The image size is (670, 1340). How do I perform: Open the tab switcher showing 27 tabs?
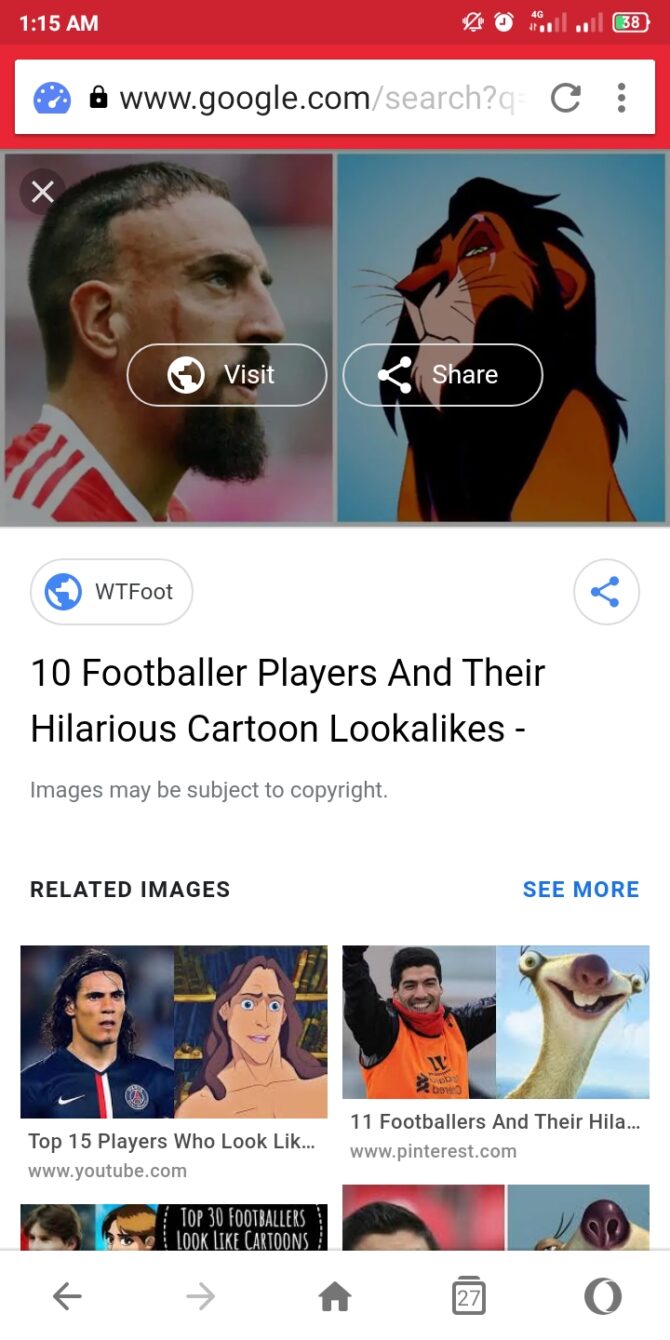click(x=469, y=1297)
